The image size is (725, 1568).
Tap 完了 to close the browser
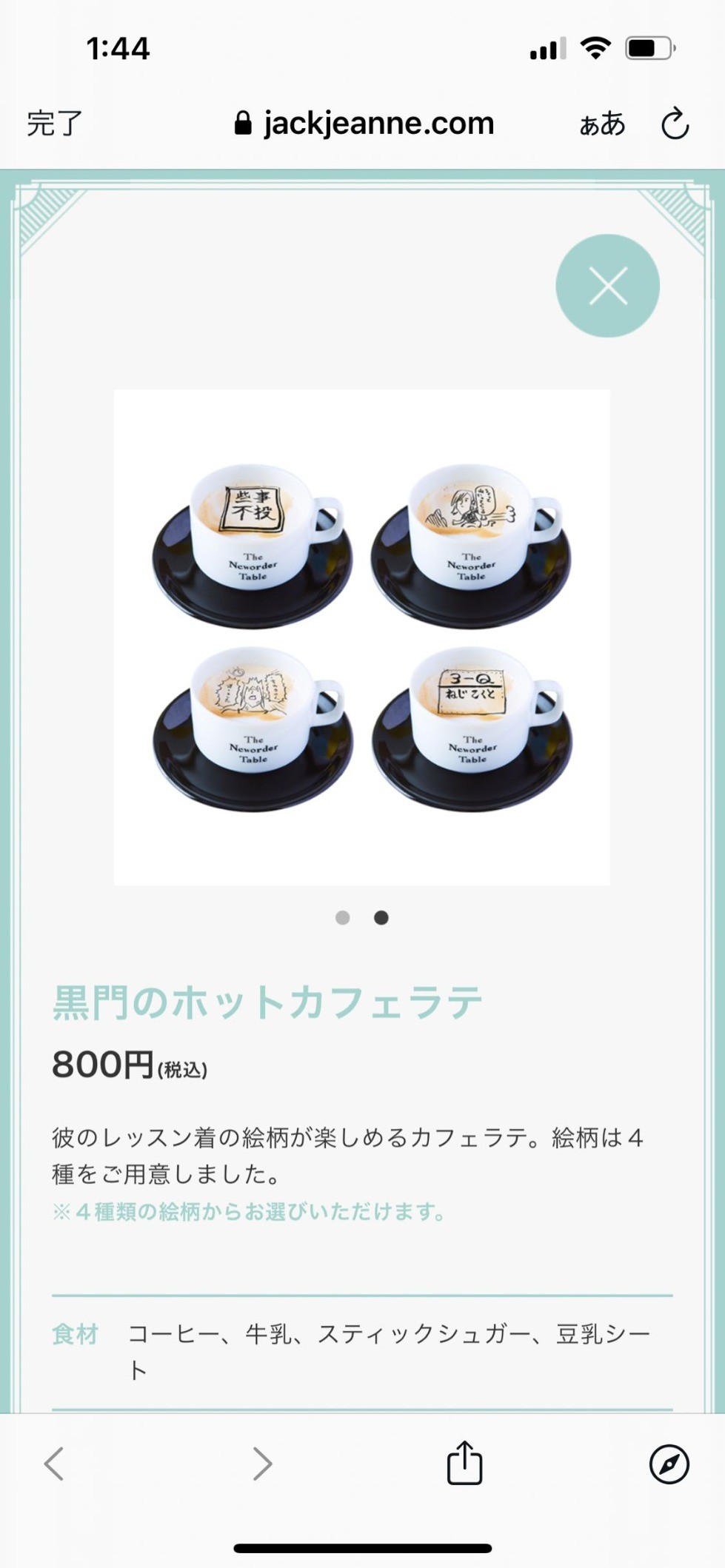[54, 124]
